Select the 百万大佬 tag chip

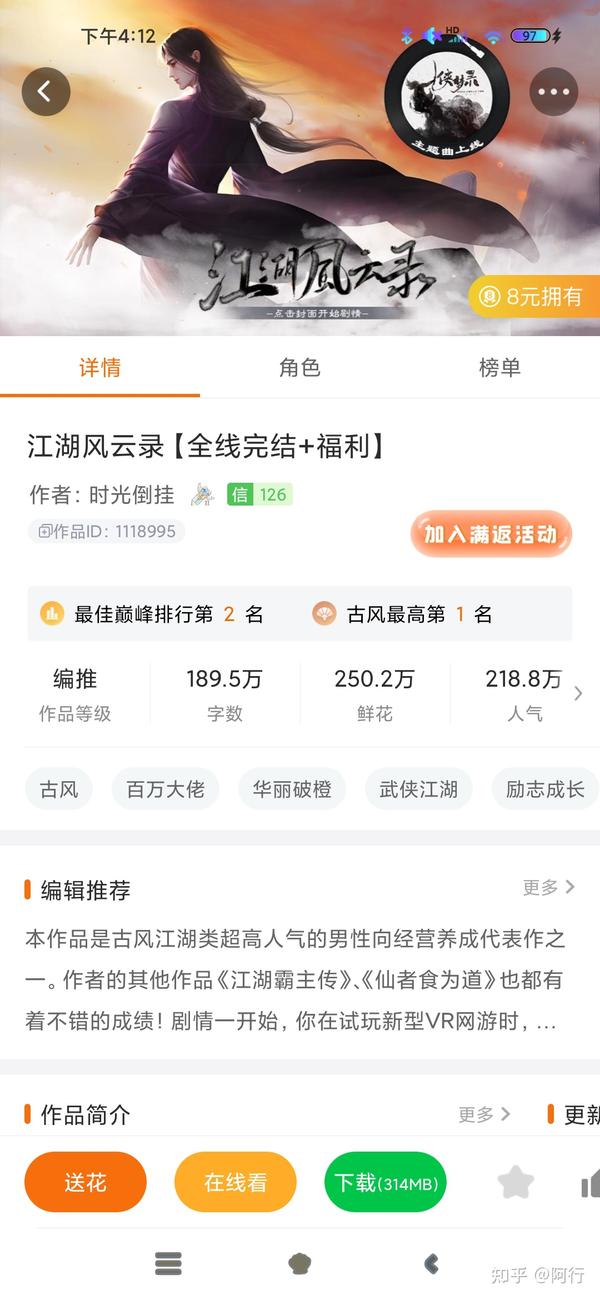pos(165,789)
